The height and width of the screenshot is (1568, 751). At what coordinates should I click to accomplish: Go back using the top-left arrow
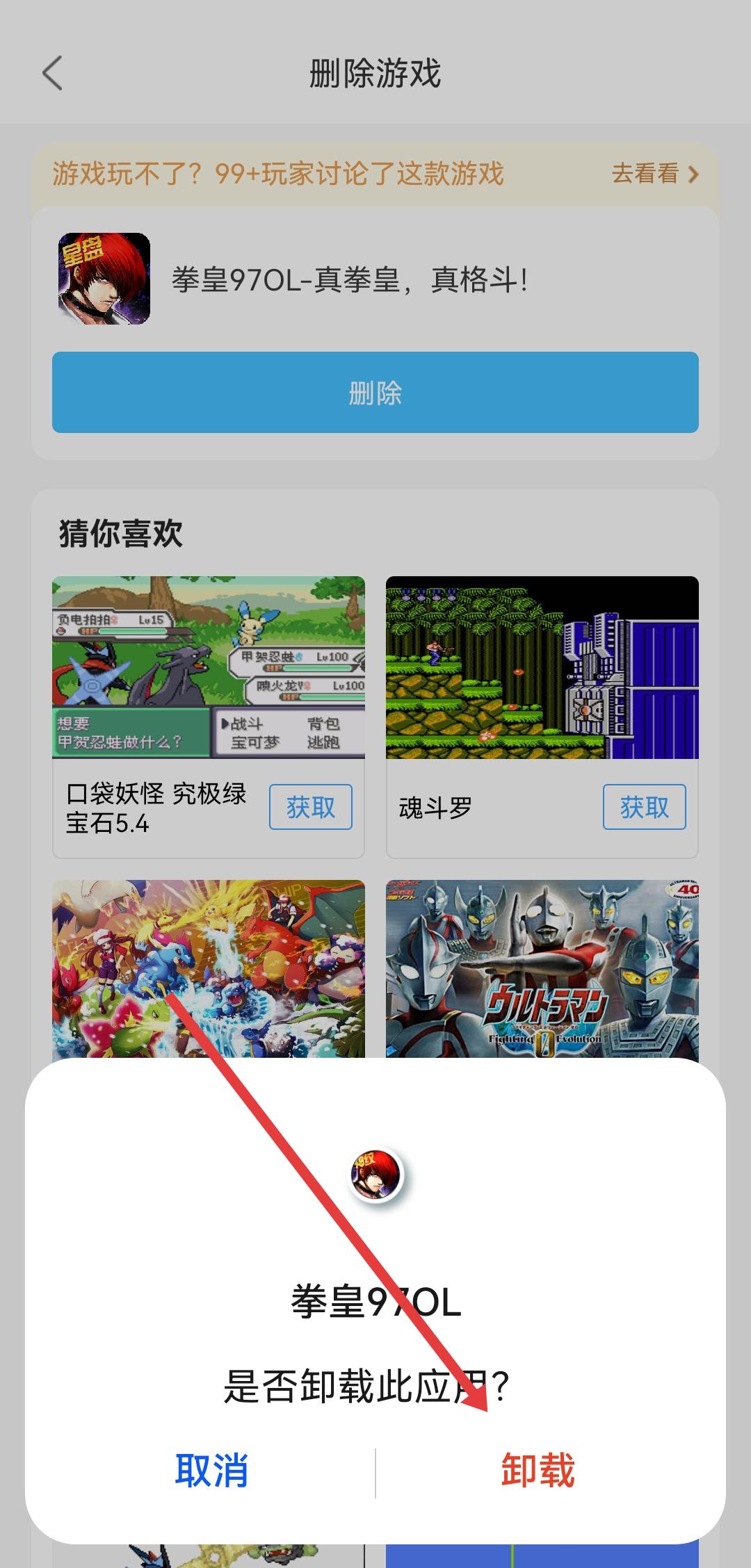coord(53,73)
